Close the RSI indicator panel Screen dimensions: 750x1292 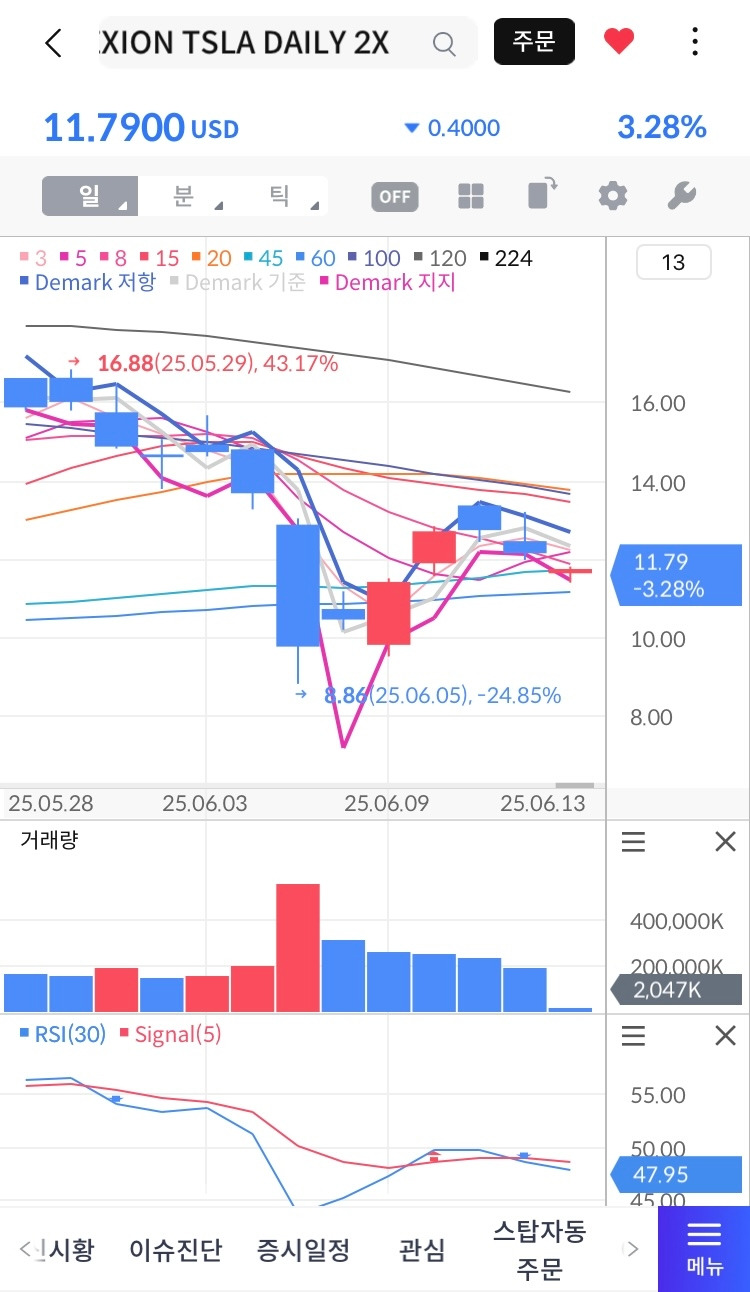tap(726, 1036)
